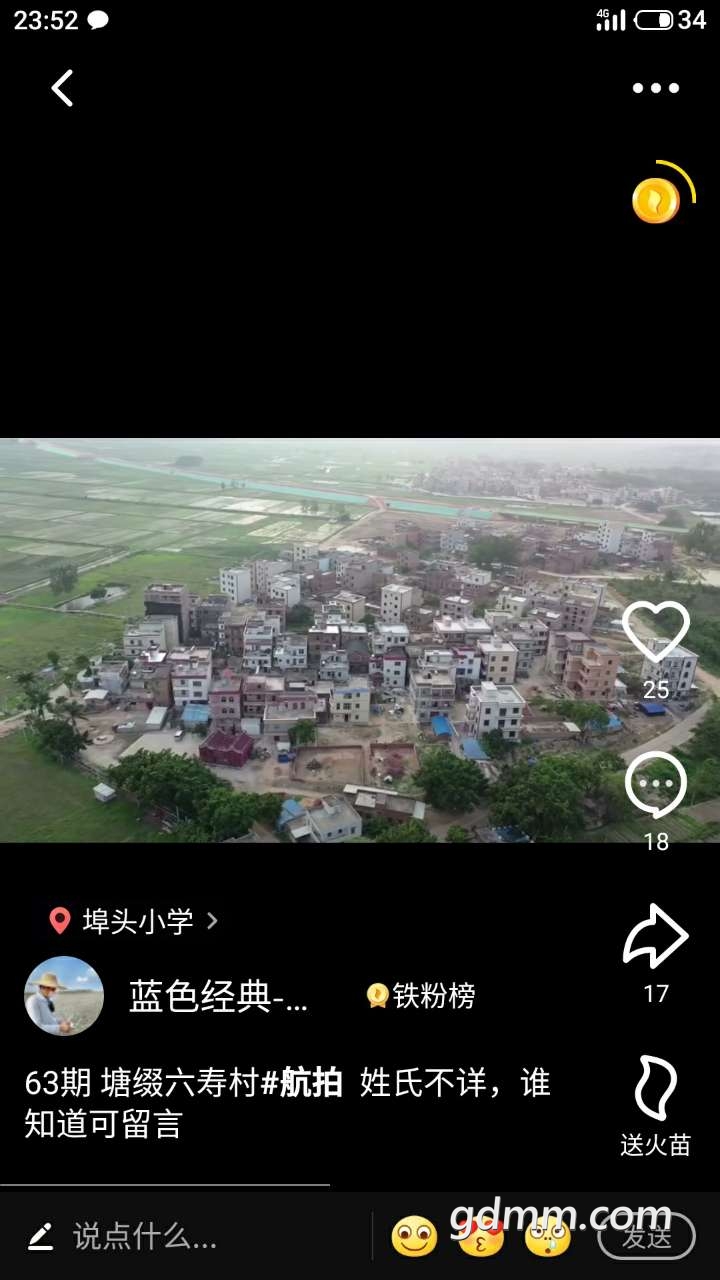Share this video via the arrow icon

click(656, 937)
